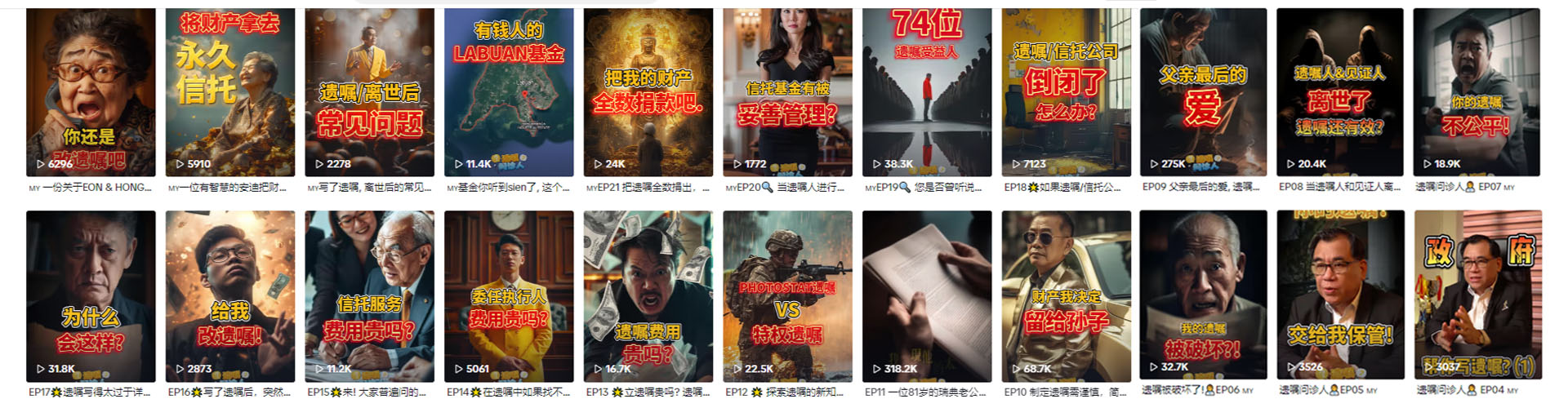1568x408 pixels.
Task: Watch EP14 委任执行人费用贵吗 video
Action: coord(509,296)
